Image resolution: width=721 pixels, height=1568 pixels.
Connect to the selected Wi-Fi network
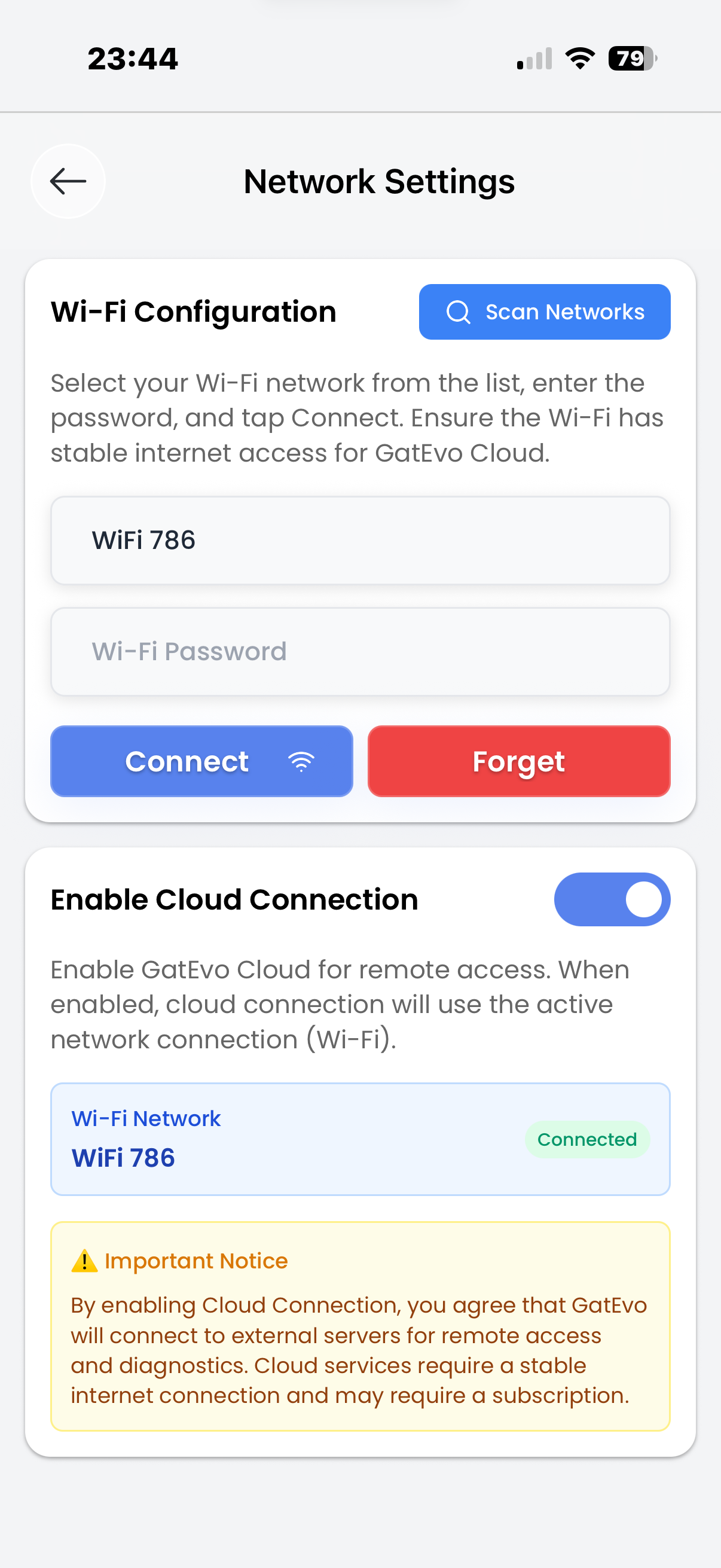201,761
